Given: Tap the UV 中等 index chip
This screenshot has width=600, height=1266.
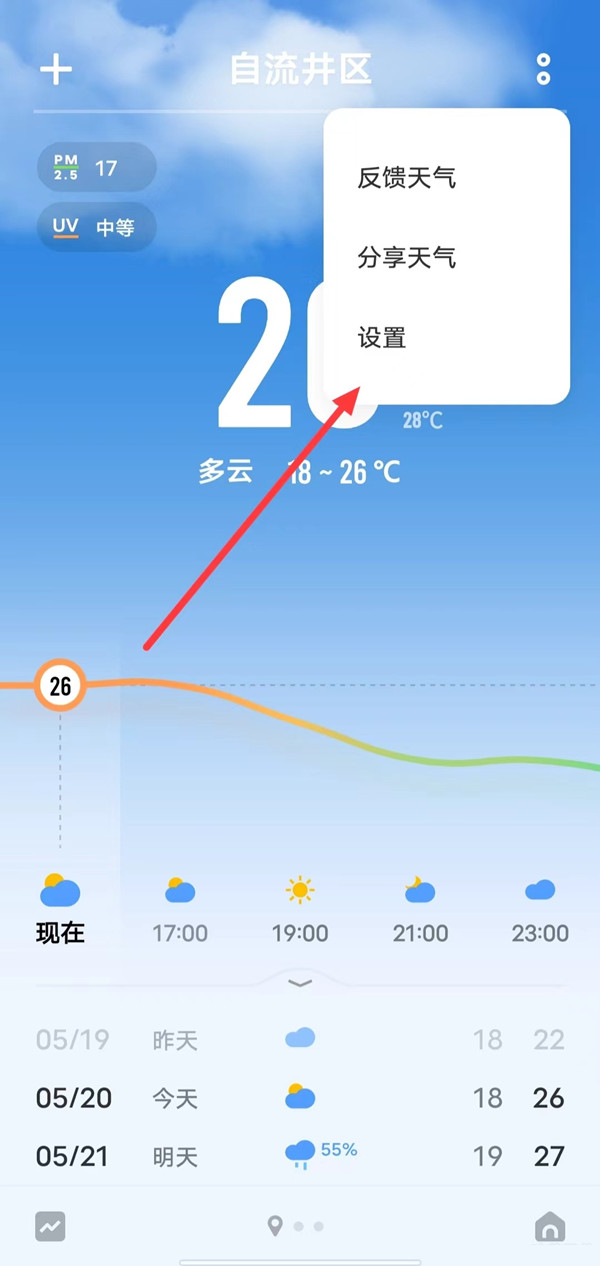Looking at the screenshot, I should [x=97, y=227].
